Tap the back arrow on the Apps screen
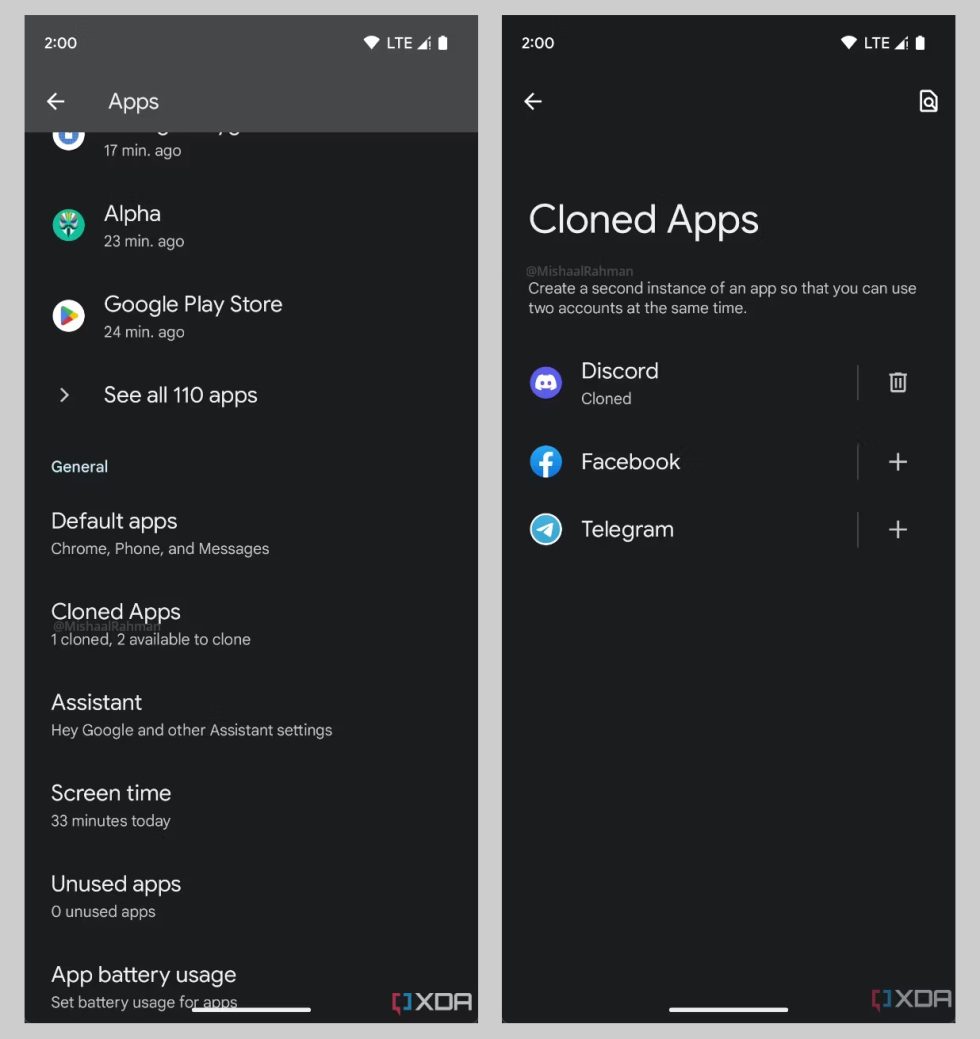The width and height of the screenshot is (980, 1039). click(55, 101)
